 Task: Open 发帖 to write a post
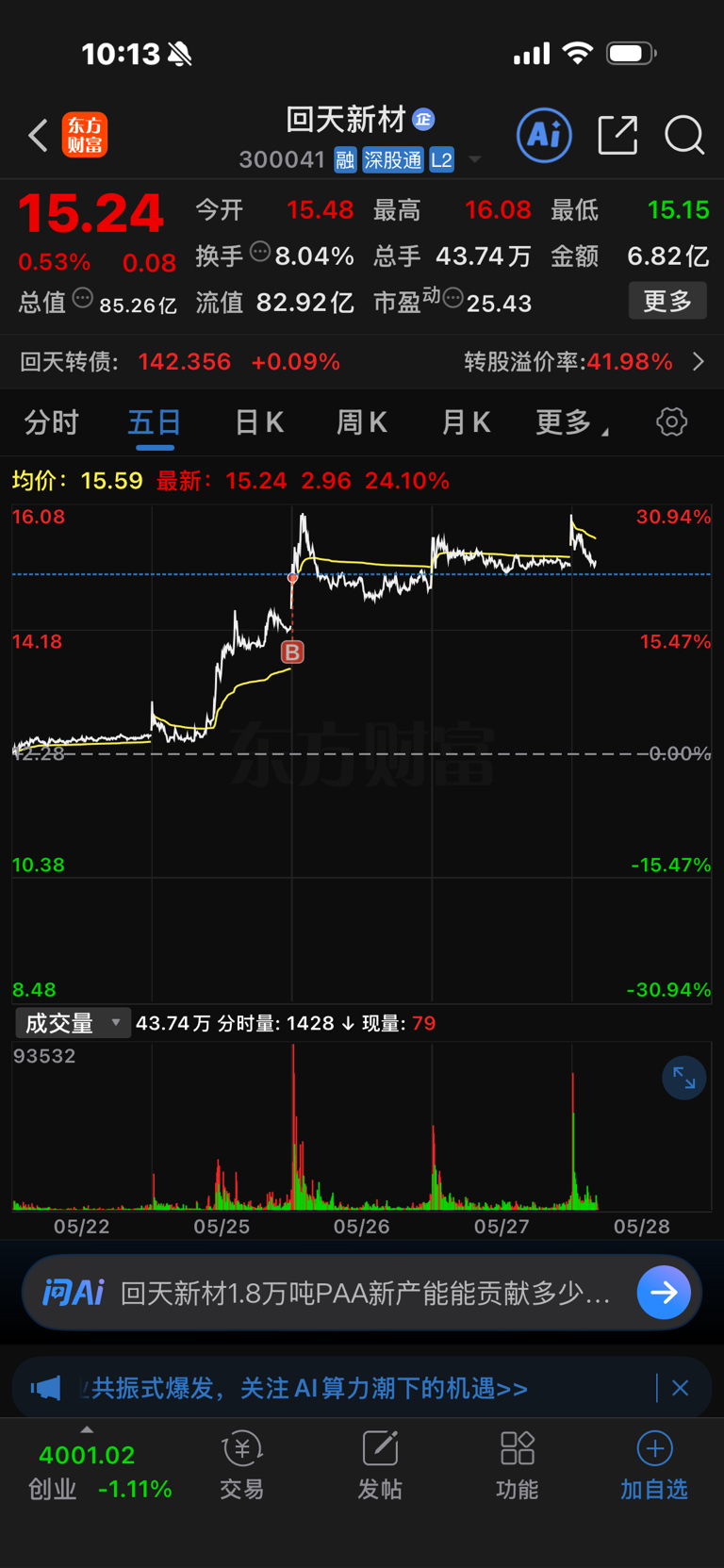click(380, 1466)
